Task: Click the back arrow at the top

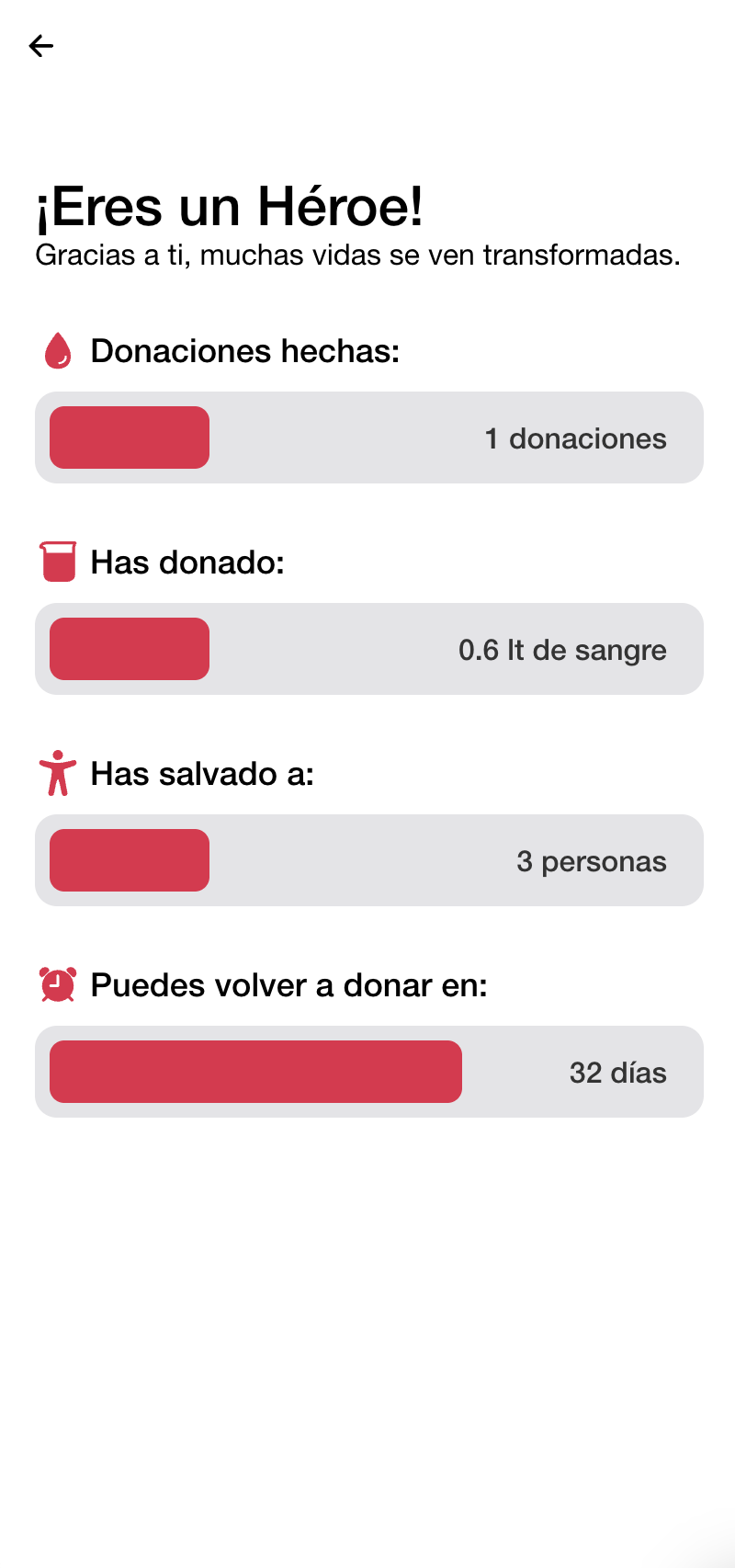Action: 41,45
